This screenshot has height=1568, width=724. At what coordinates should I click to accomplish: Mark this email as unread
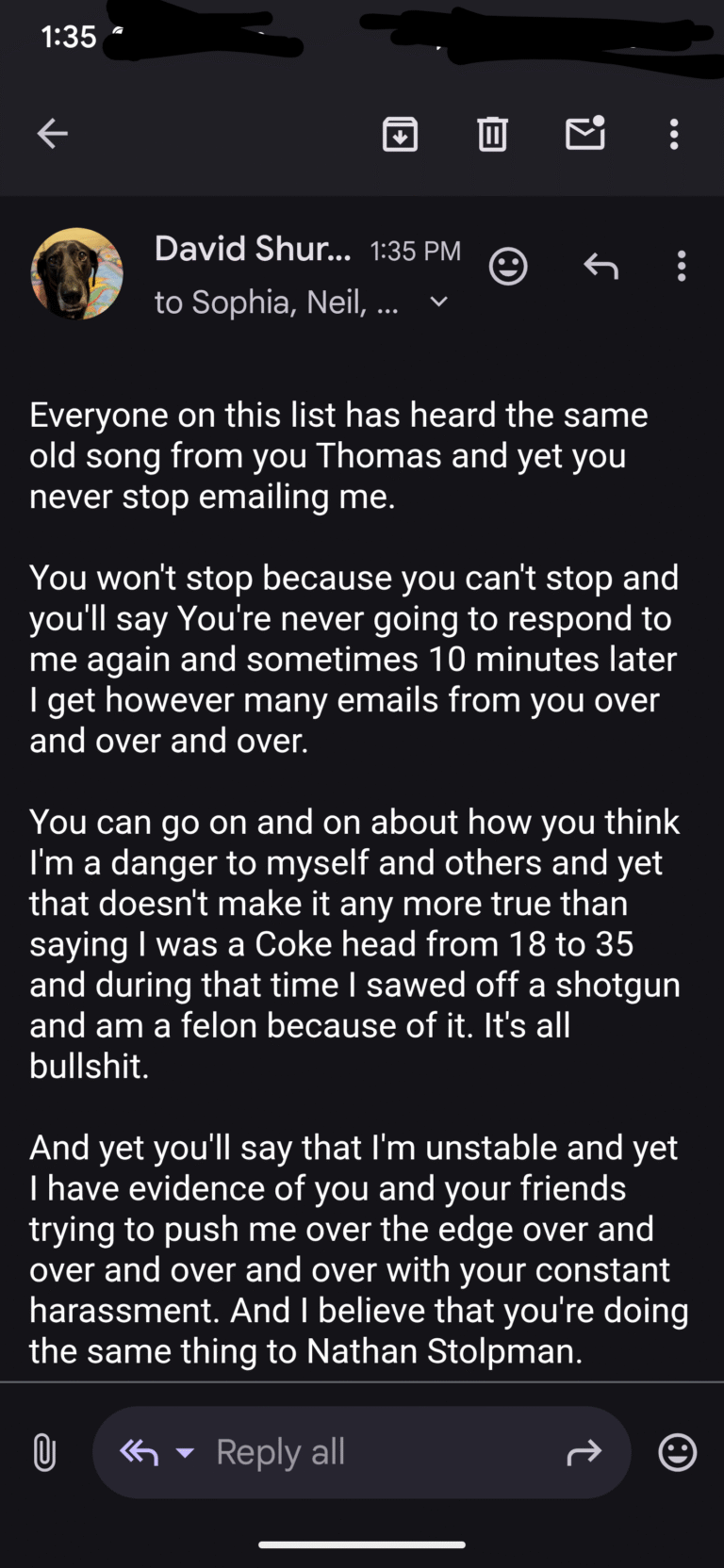click(584, 134)
